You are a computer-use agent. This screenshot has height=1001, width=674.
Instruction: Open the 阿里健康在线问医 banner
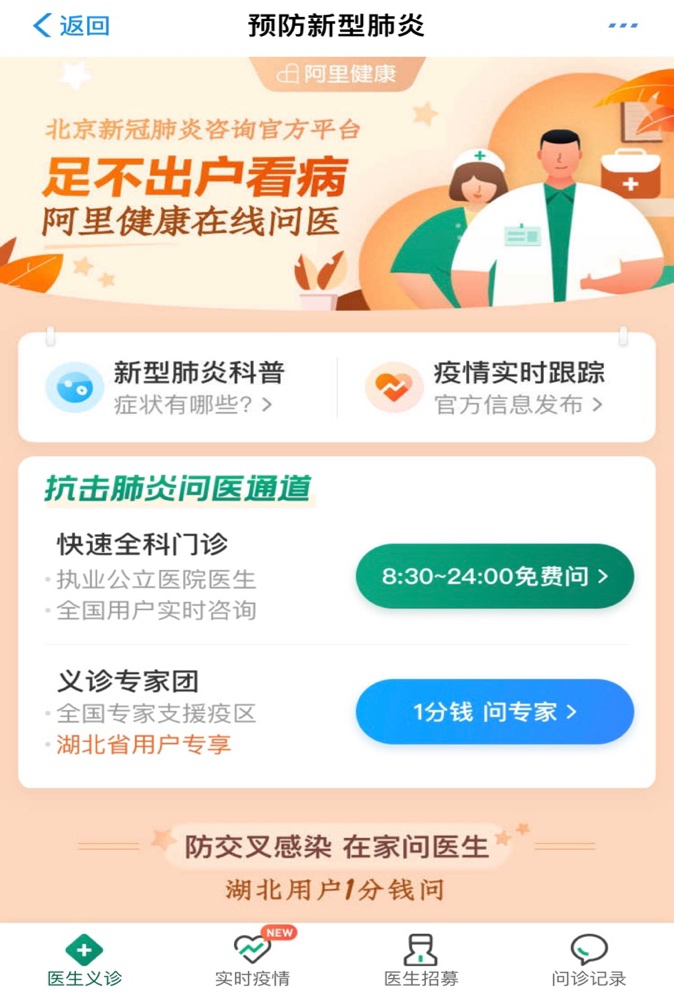coord(336,180)
